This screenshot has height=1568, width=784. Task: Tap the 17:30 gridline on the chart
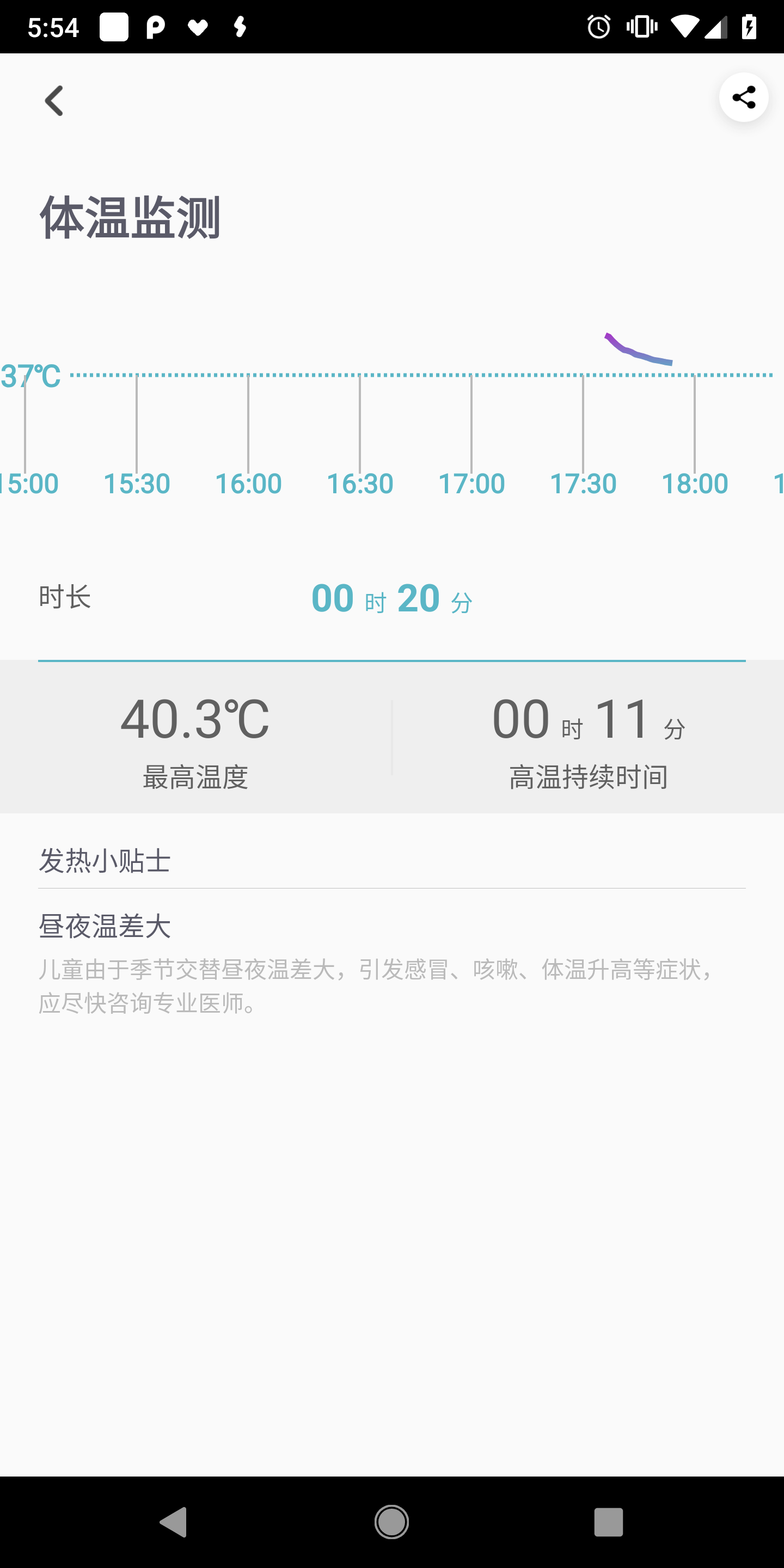point(583,426)
